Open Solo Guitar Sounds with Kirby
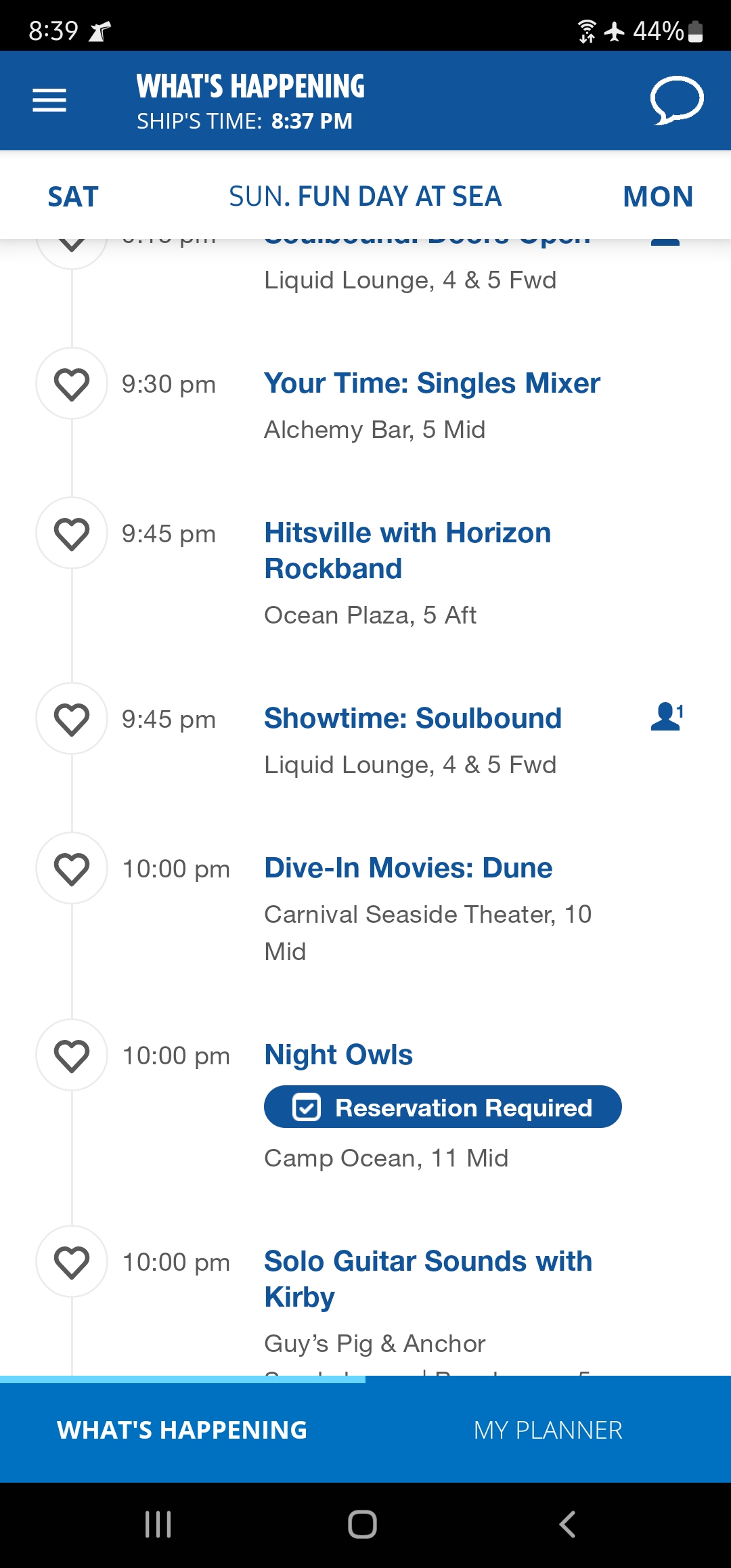The width and height of the screenshot is (731, 1568). click(428, 1279)
